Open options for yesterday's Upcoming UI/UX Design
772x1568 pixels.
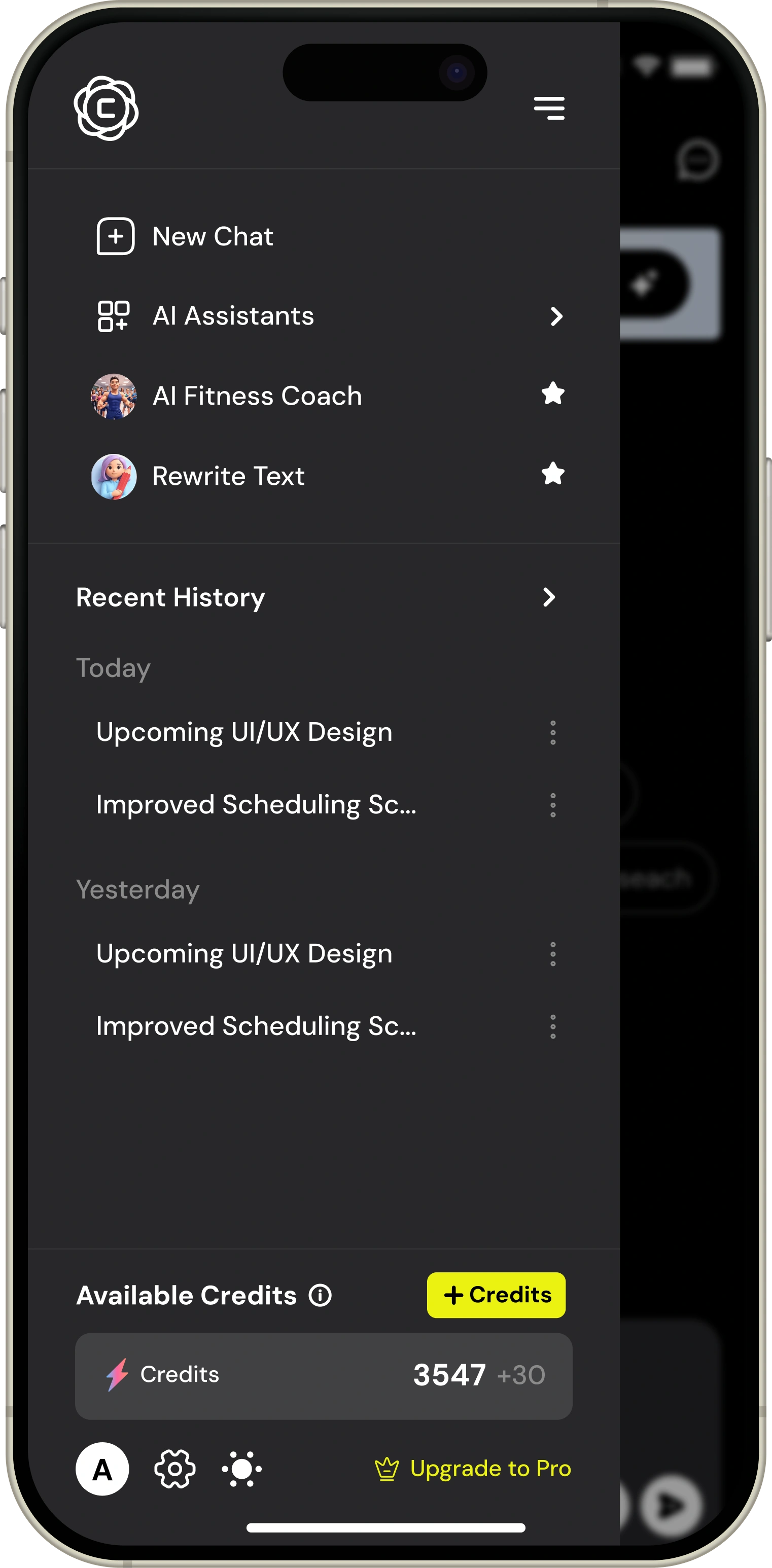pyautogui.click(x=553, y=954)
